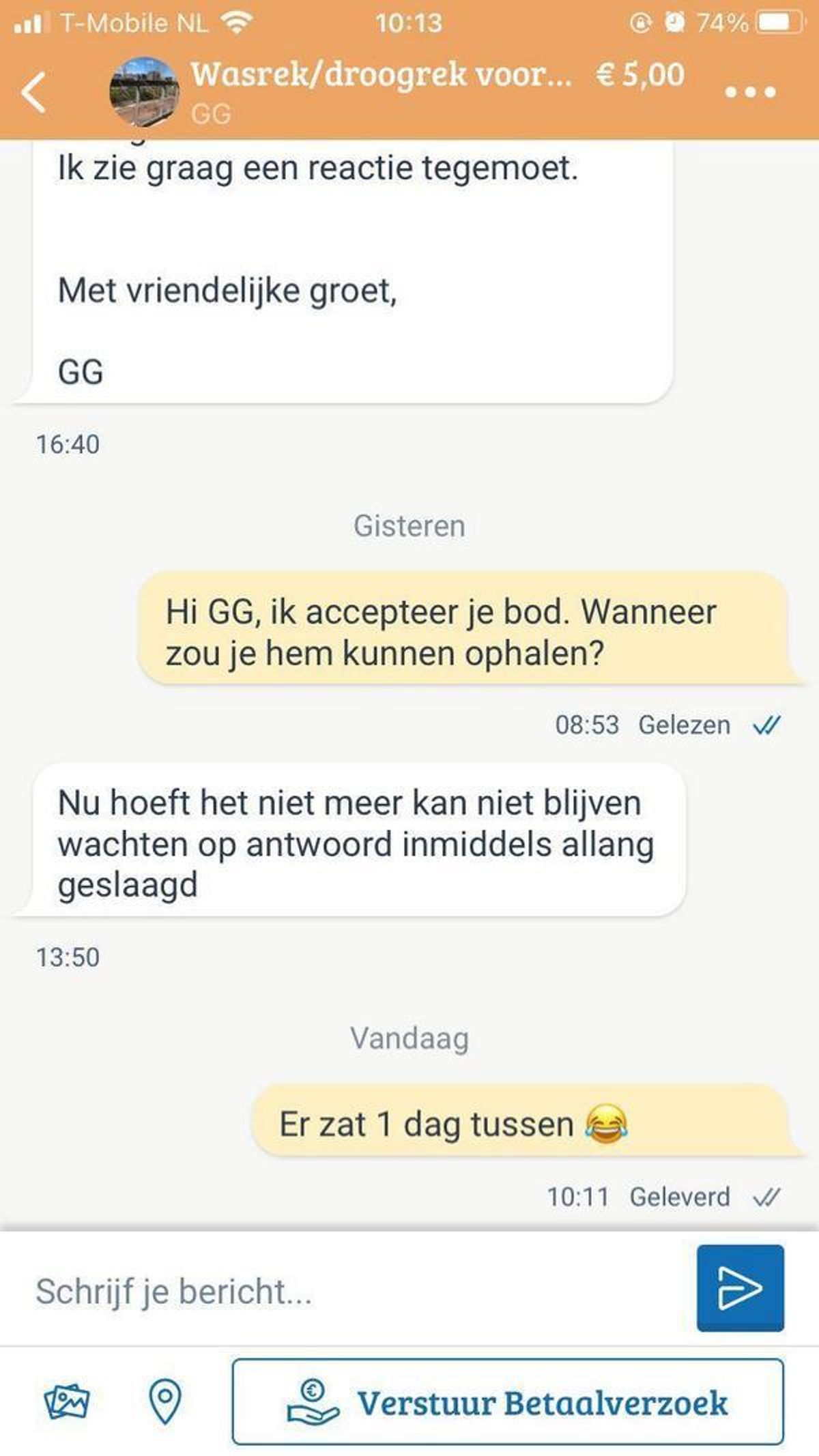Send the message with the arrow button
Screen dimensions: 819x1456
(740, 1288)
